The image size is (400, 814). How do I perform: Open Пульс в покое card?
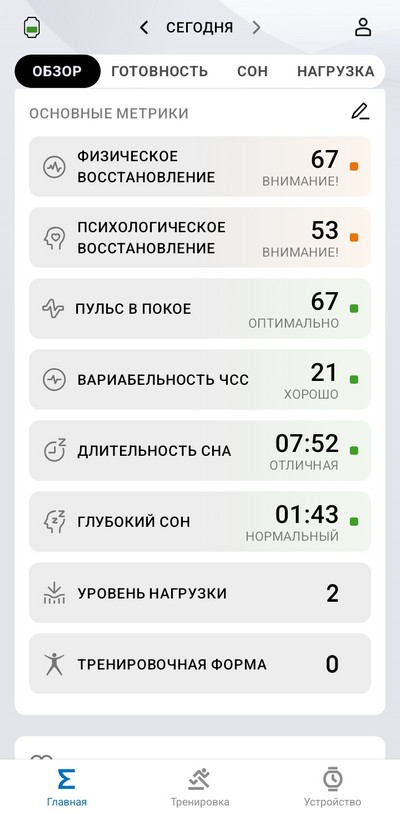(x=200, y=309)
